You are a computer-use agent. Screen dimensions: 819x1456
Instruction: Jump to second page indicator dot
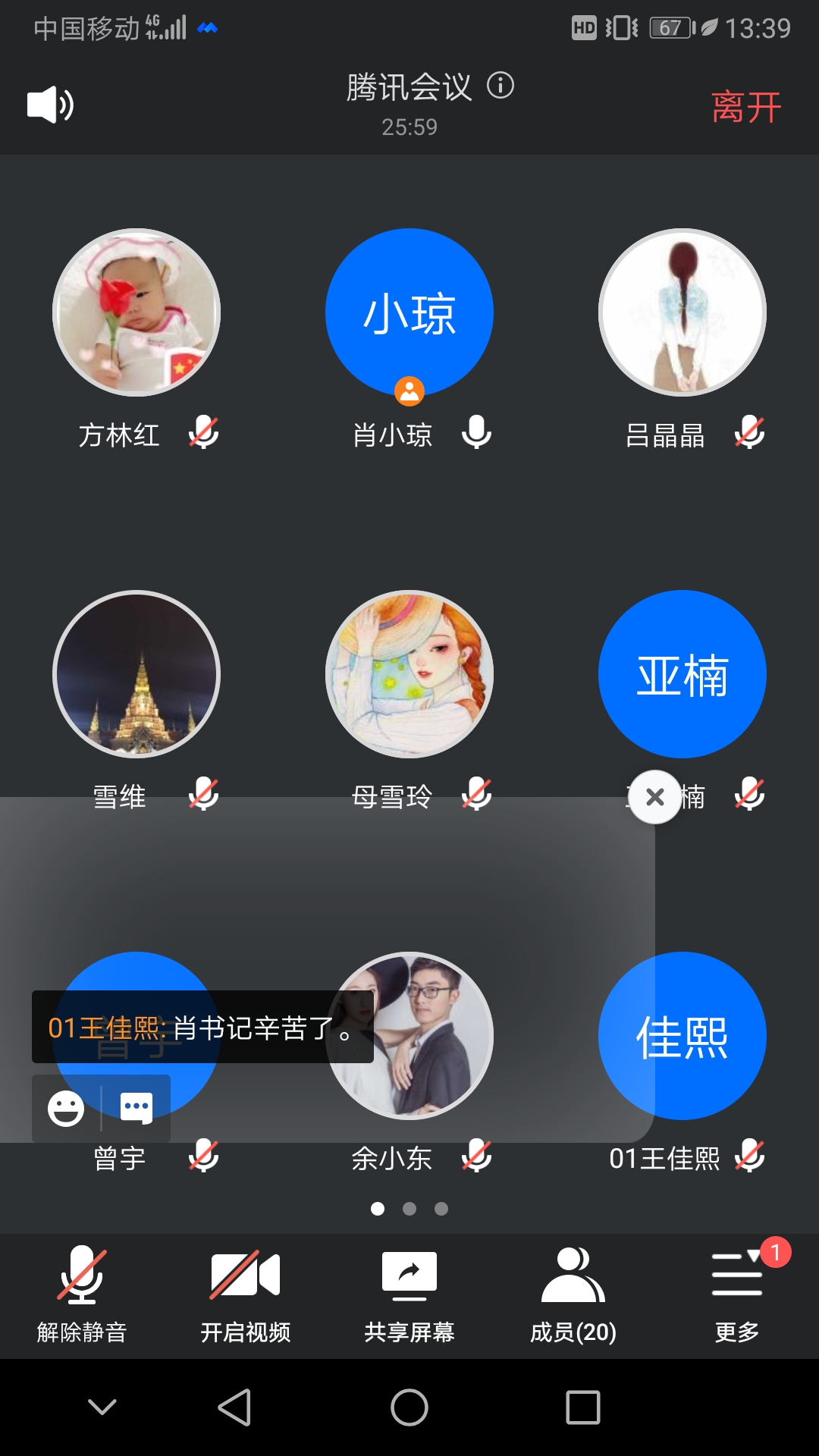click(409, 1209)
